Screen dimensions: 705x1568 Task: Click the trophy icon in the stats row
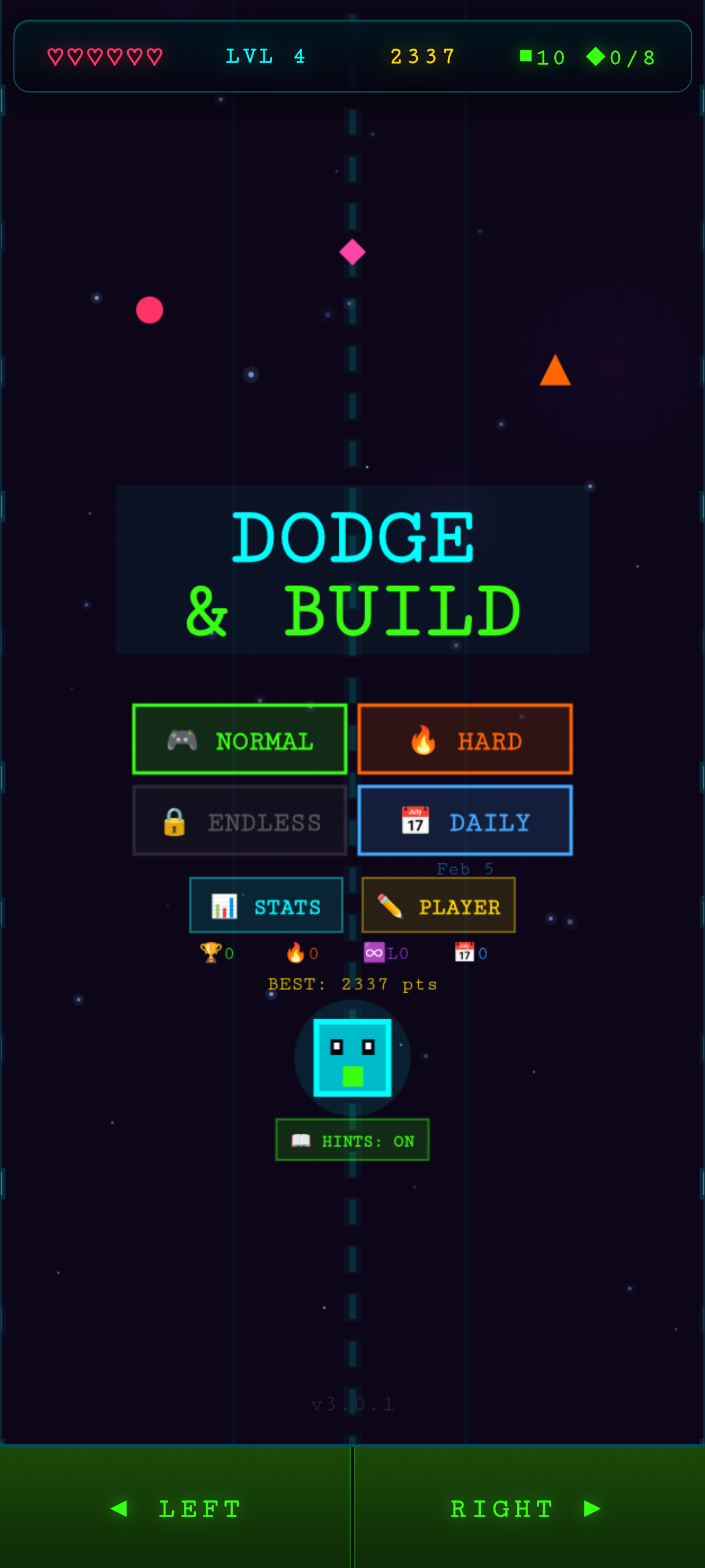209,953
